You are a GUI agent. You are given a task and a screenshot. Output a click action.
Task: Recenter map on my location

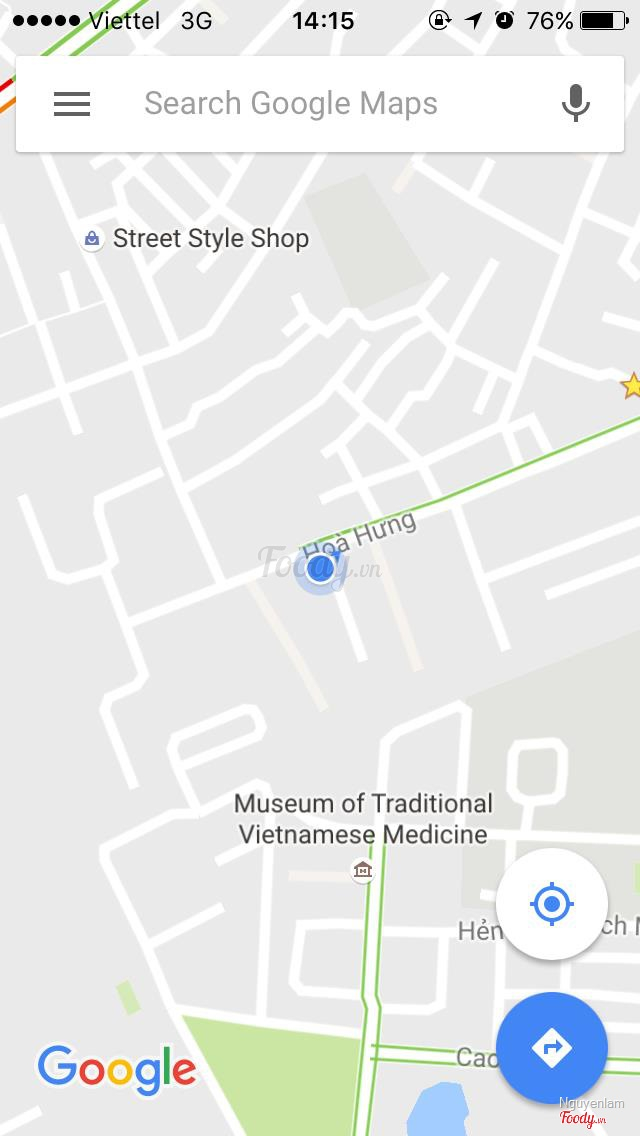coord(551,905)
